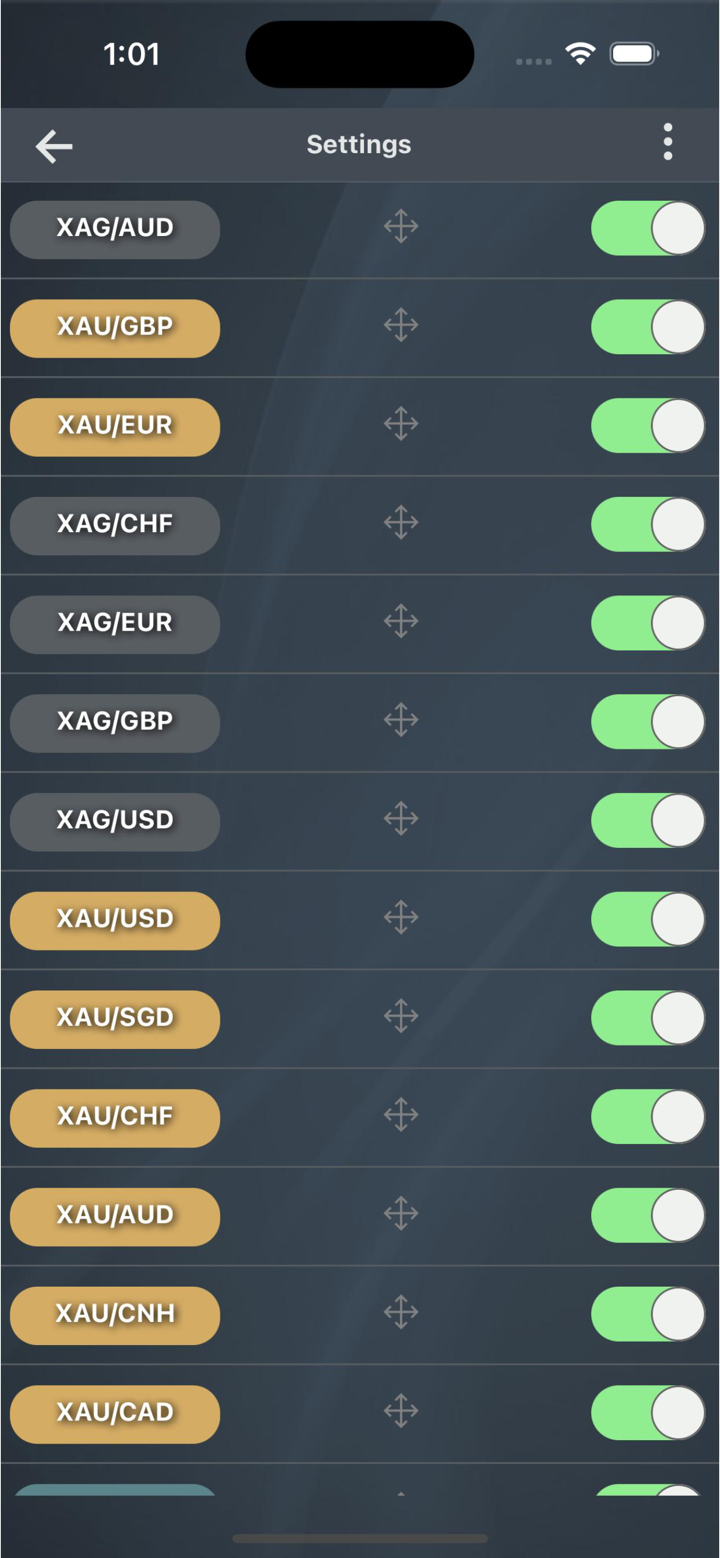
Task: Click the move handle beside XAG/AUD
Action: pos(400,227)
